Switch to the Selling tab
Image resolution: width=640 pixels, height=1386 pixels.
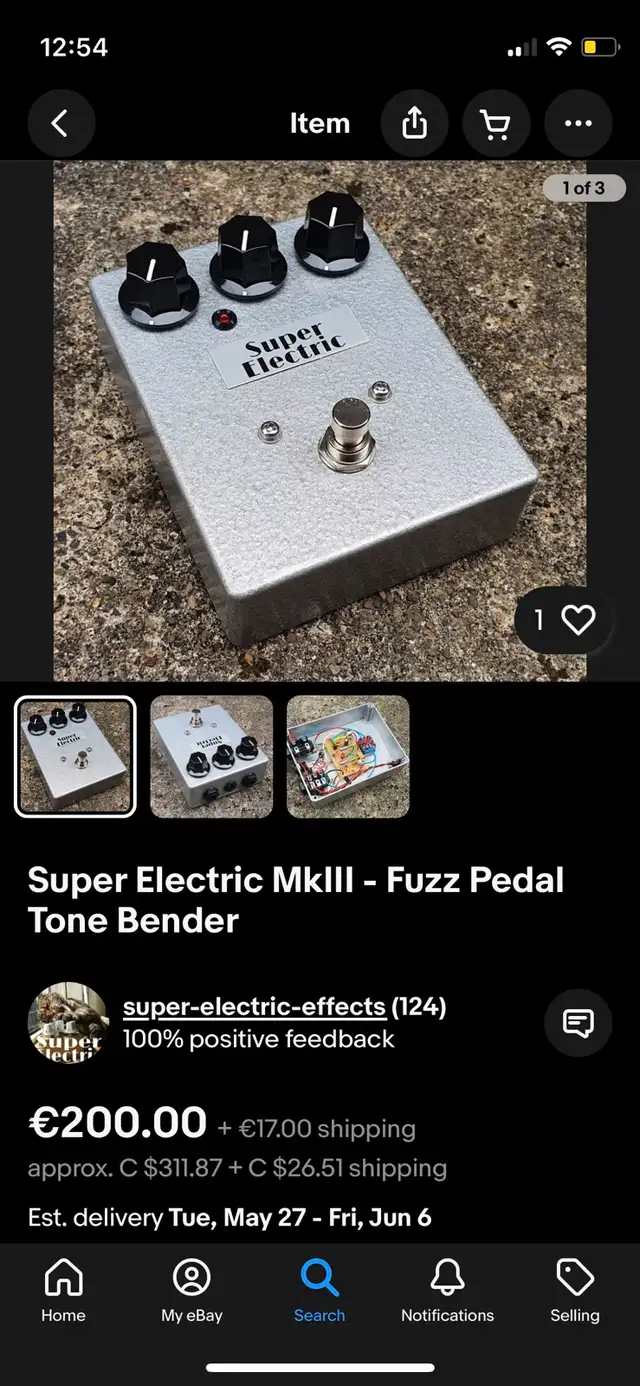575,1291
